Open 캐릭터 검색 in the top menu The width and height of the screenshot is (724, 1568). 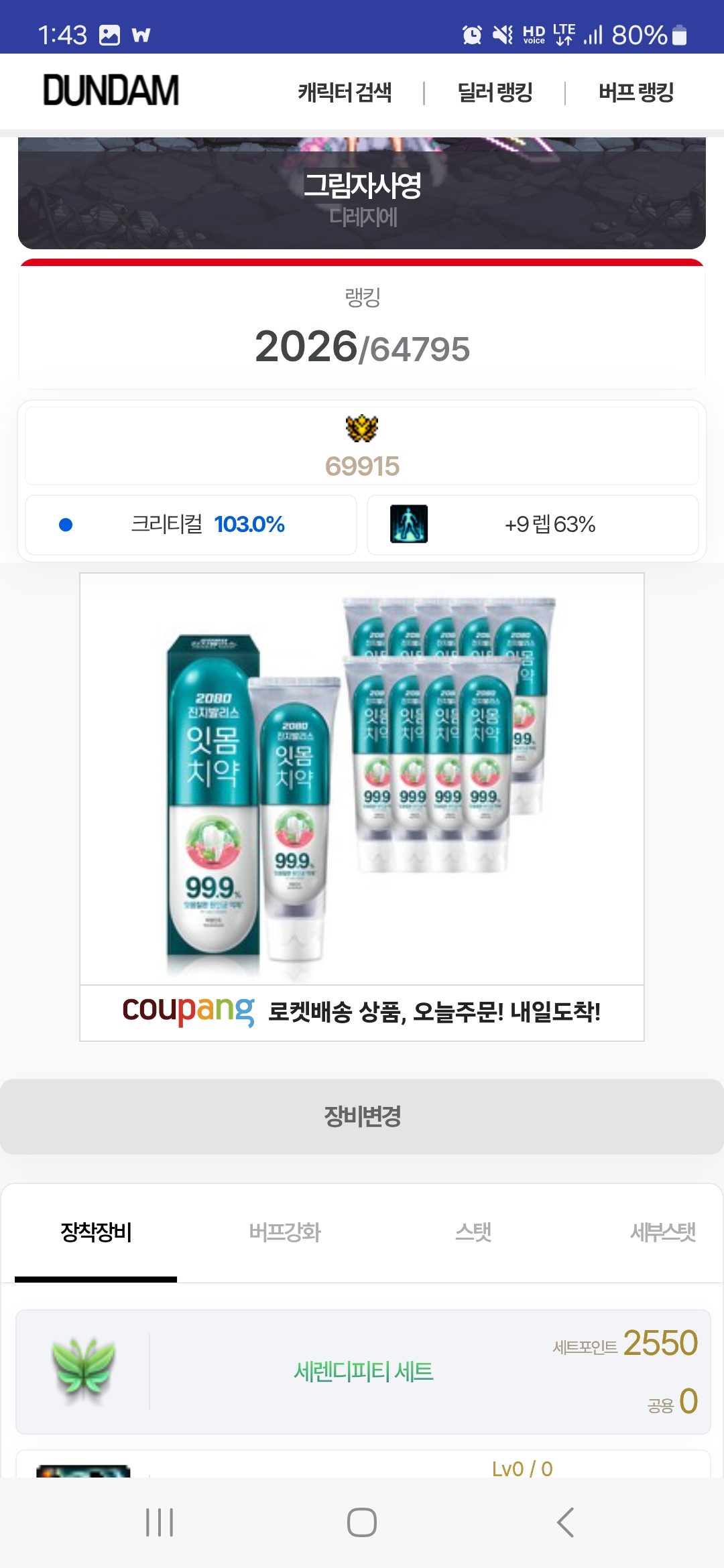[x=345, y=92]
